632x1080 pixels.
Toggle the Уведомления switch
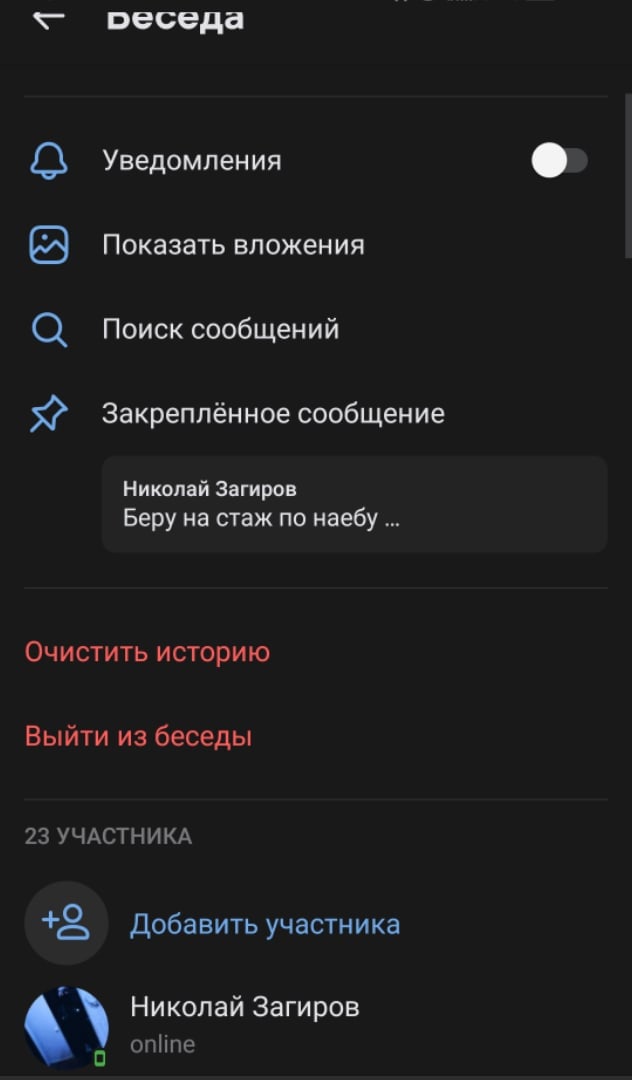pyautogui.click(x=559, y=161)
